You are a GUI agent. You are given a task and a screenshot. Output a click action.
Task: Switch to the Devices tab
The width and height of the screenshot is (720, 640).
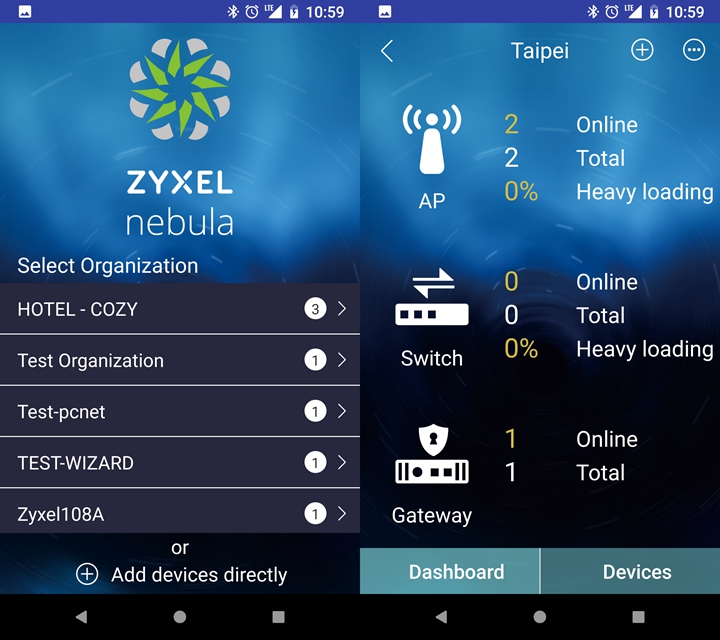[x=636, y=572]
